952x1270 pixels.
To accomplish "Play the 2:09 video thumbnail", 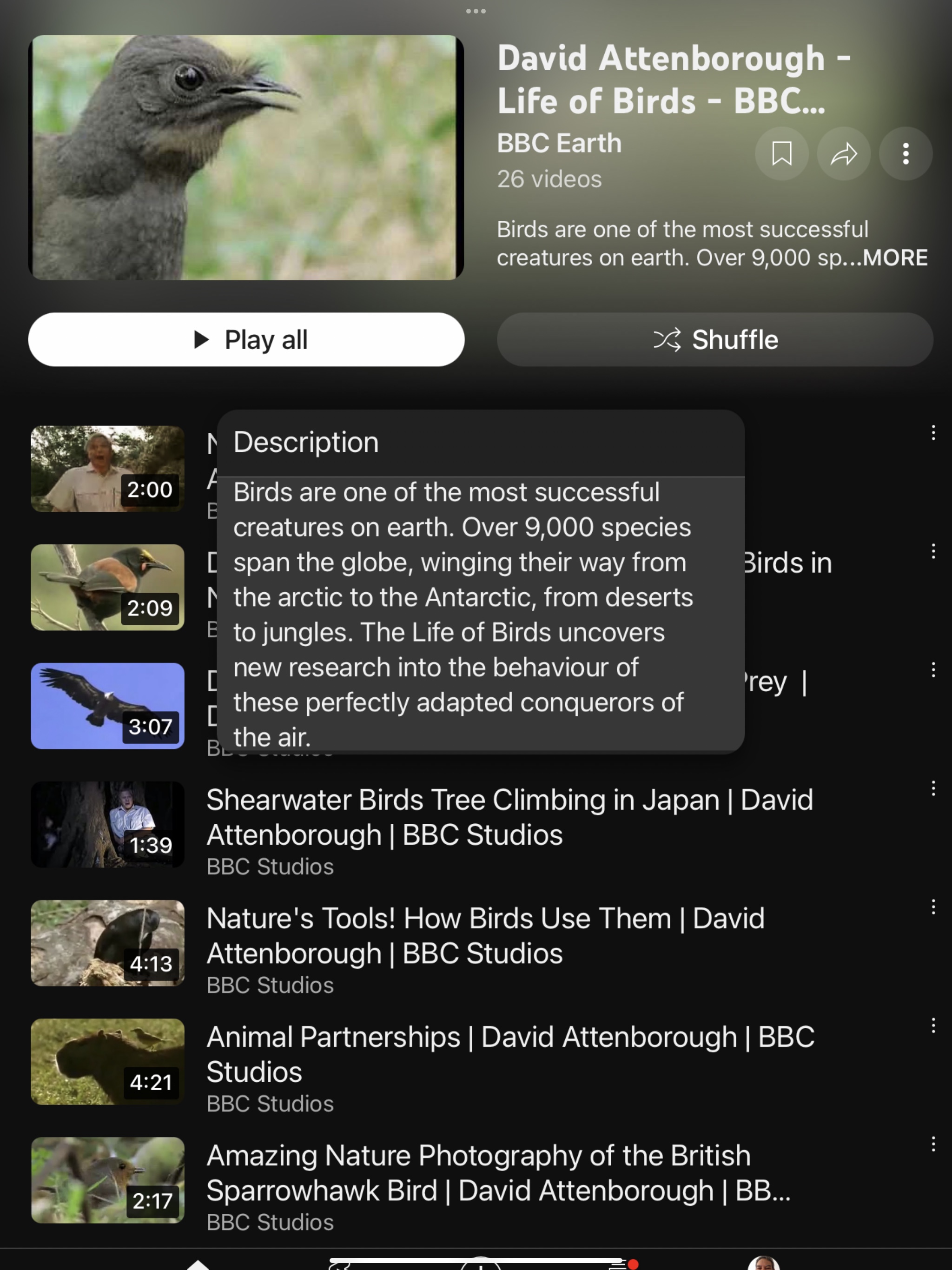I will 107,587.
